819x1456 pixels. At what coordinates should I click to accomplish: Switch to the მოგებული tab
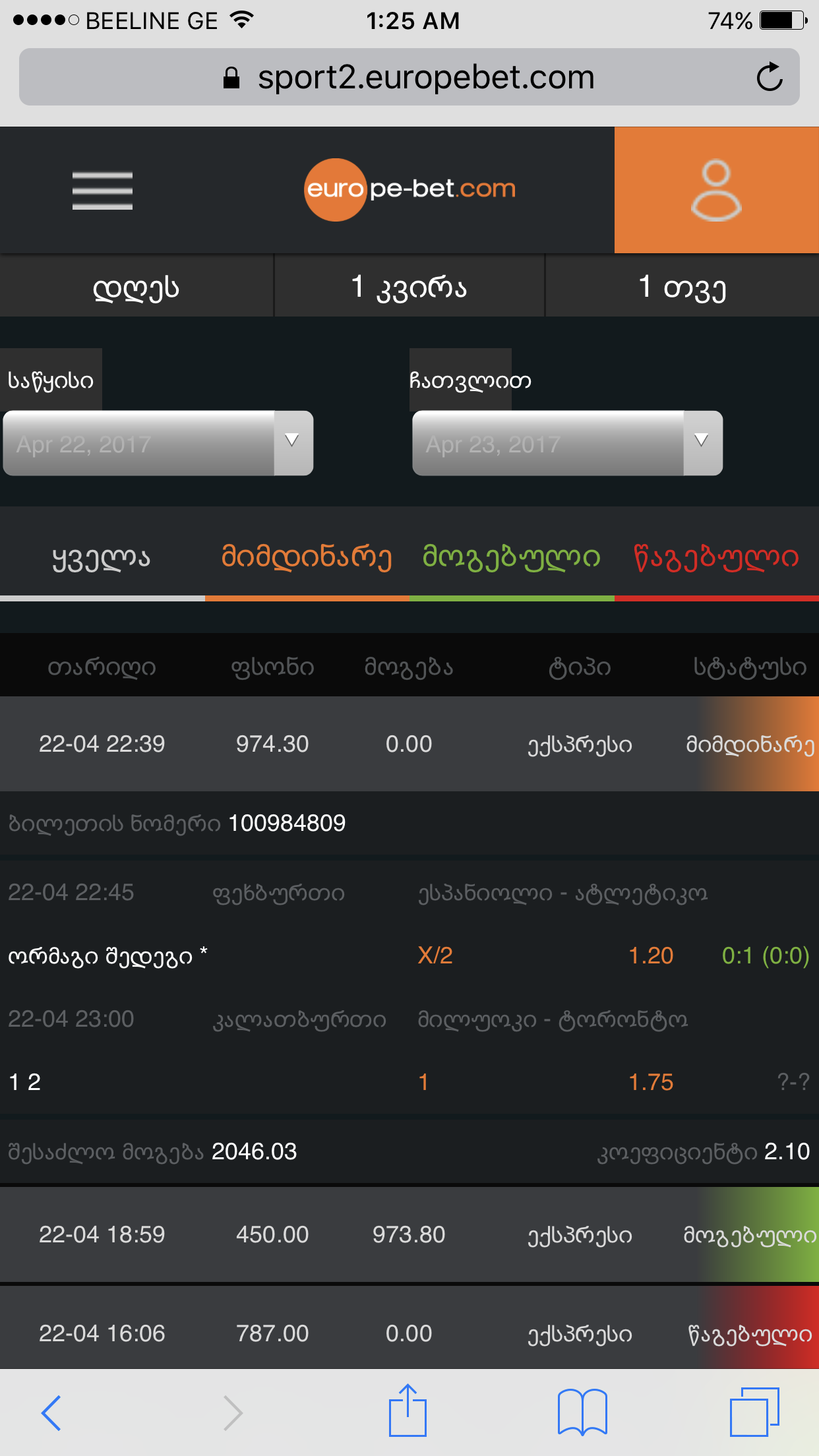click(x=512, y=558)
